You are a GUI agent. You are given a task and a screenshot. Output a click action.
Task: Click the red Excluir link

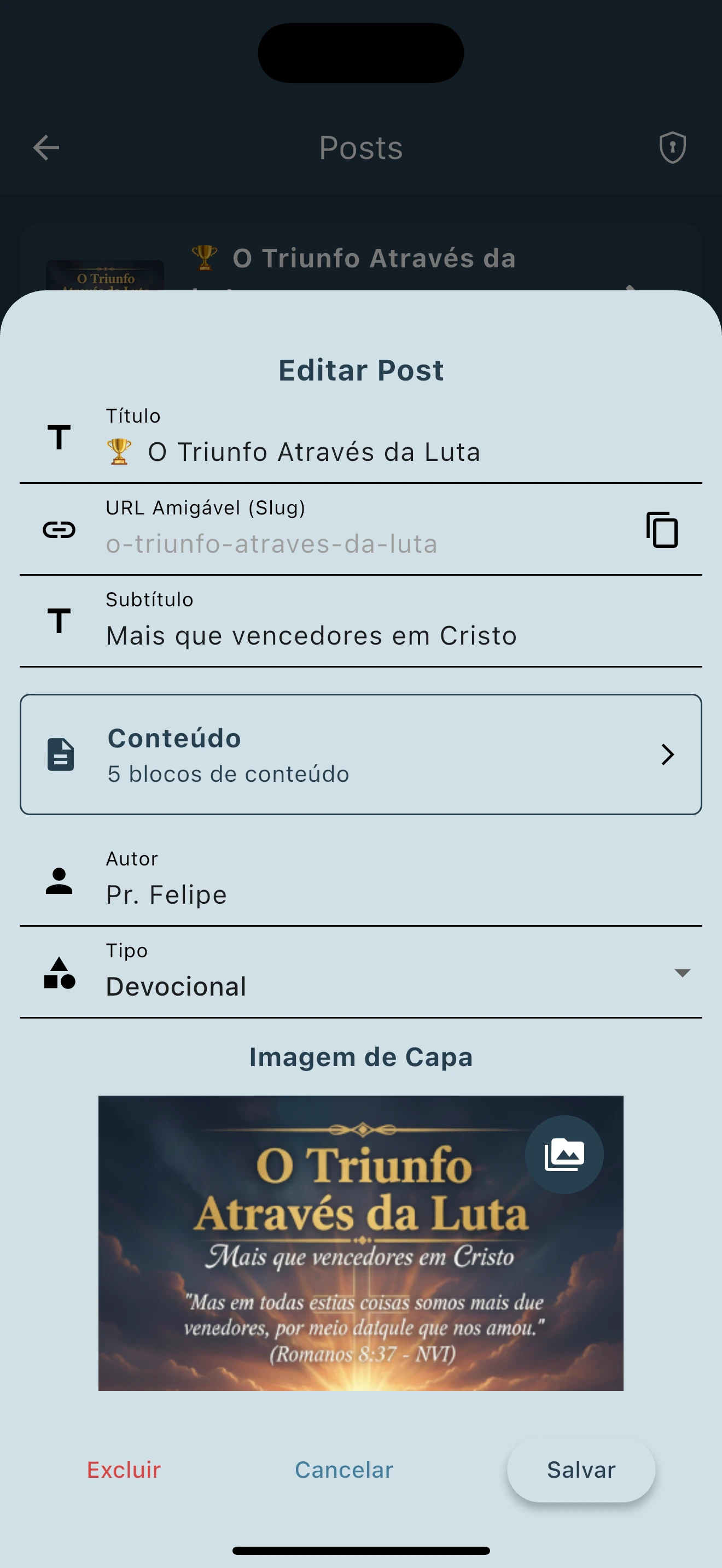tap(124, 1470)
